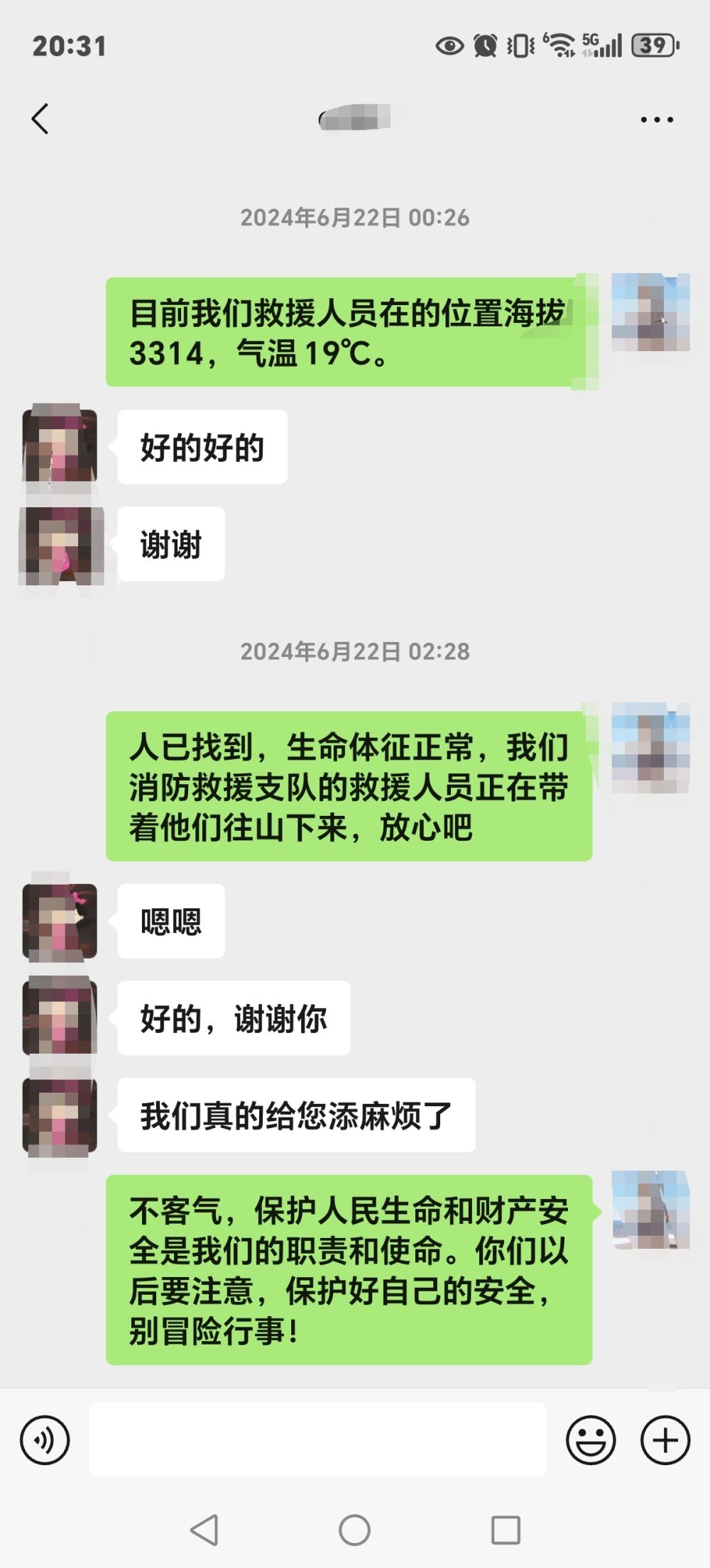Open sender avatar beside 好的好的 message

tap(60, 447)
